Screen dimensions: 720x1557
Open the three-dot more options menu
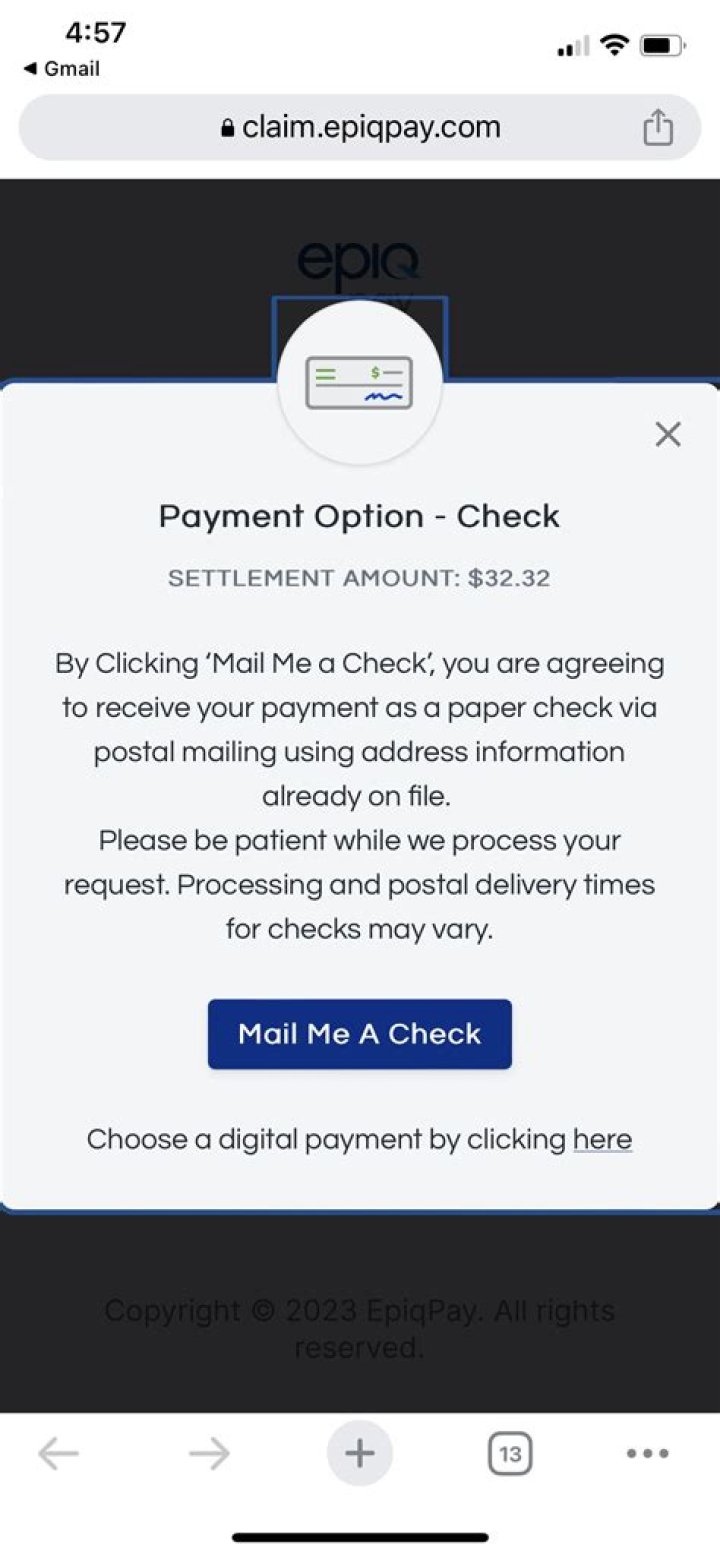click(647, 1453)
